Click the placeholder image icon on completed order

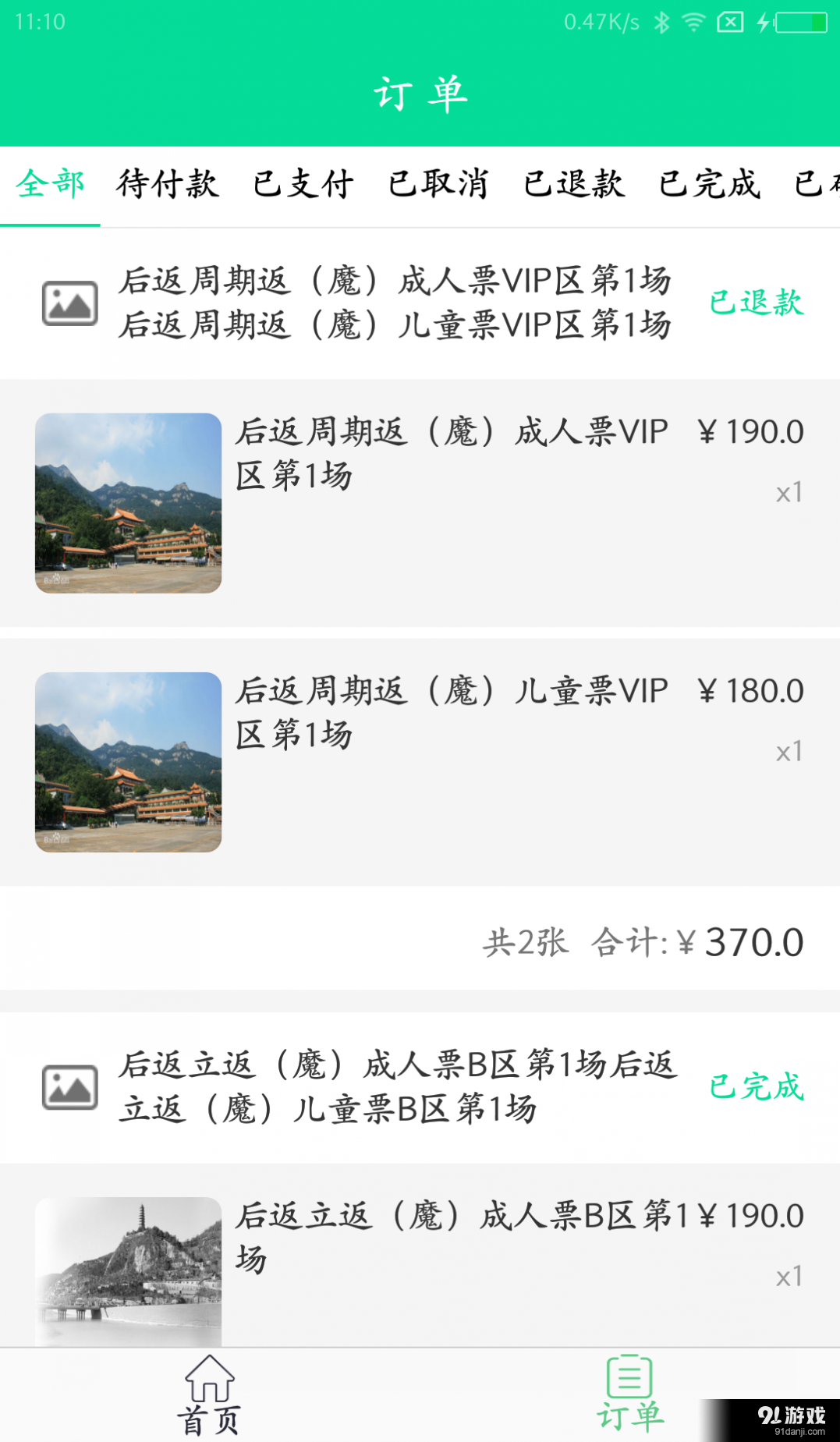pyautogui.click(x=69, y=1087)
